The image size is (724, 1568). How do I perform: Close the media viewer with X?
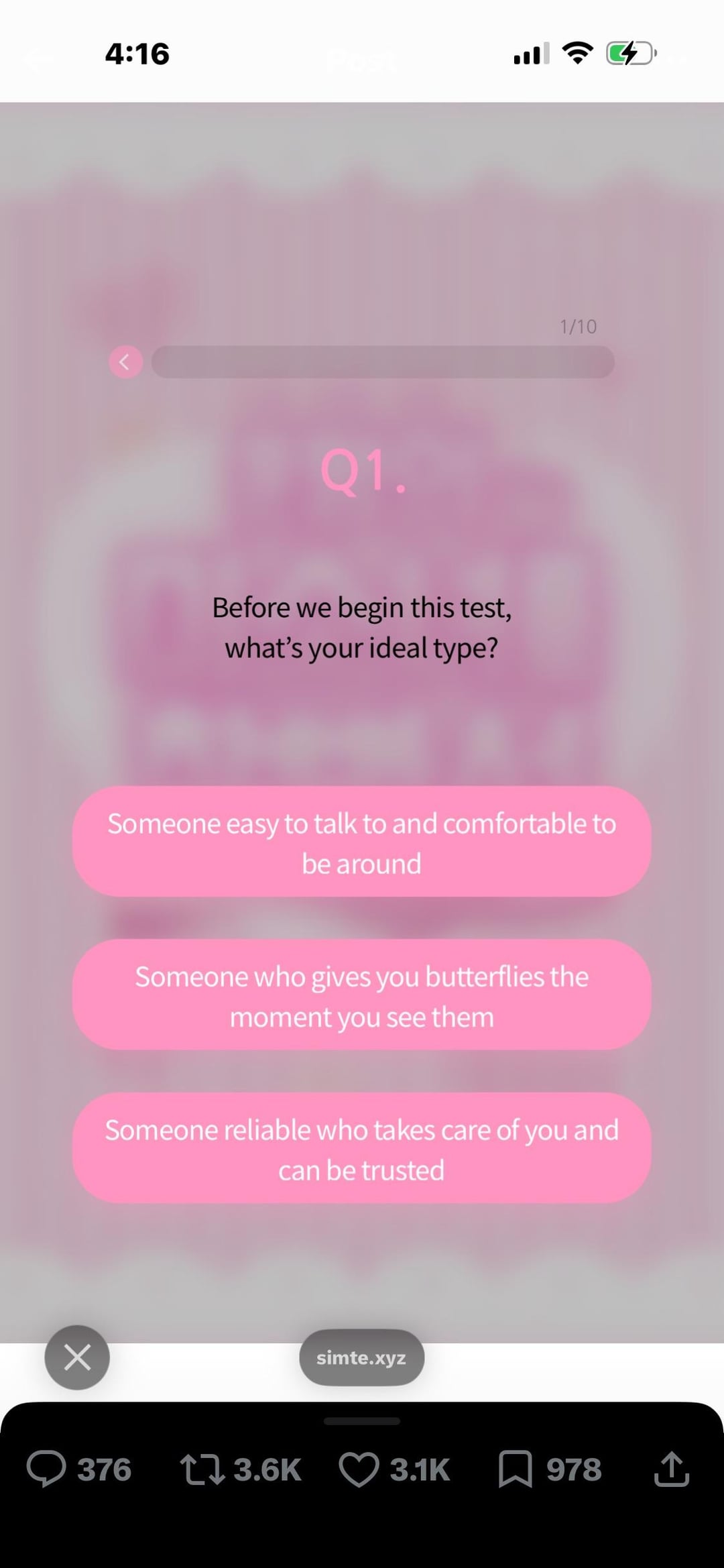click(x=77, y=1357)
